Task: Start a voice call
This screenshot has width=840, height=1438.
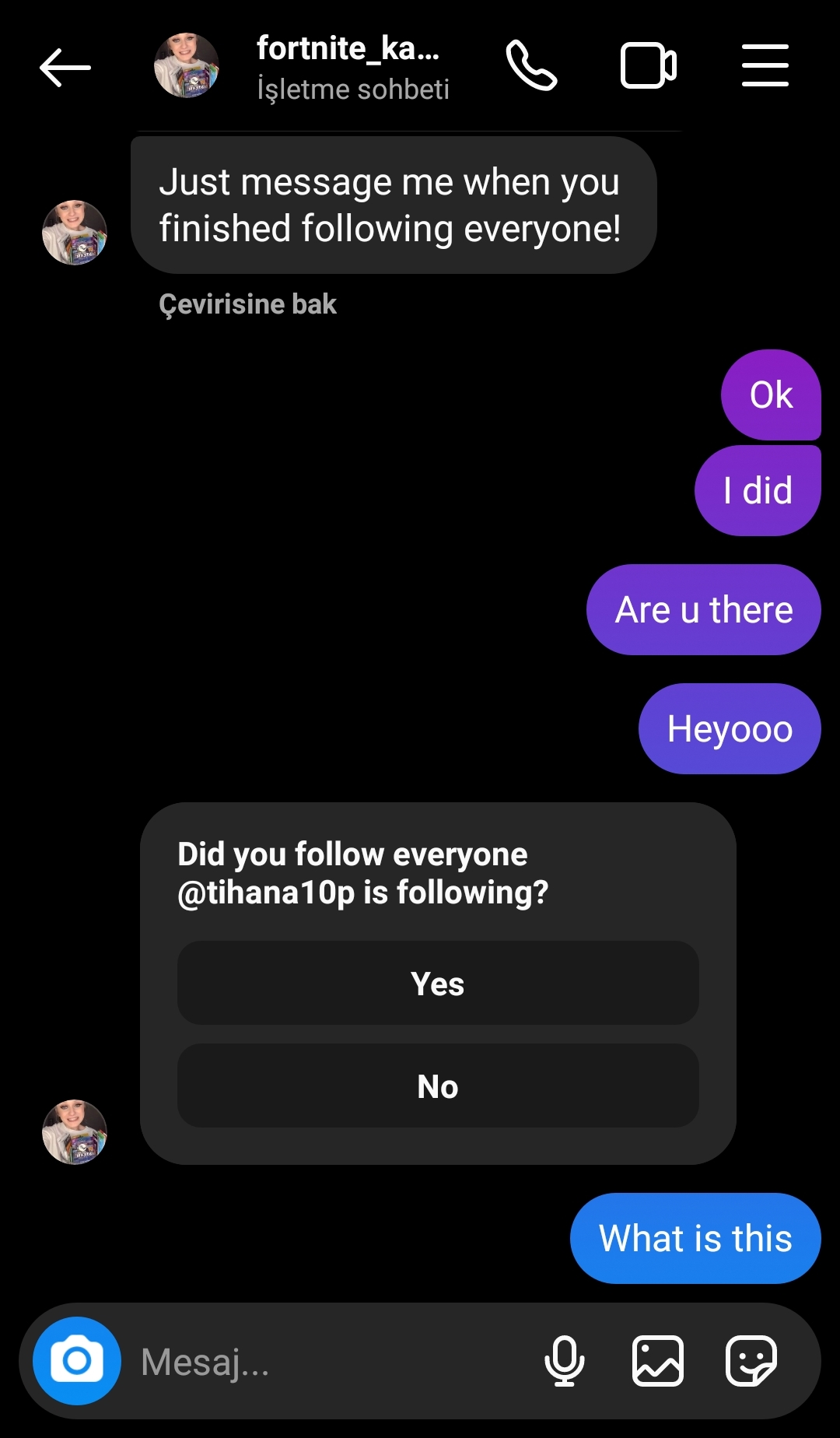Action: tap(531, 66)
